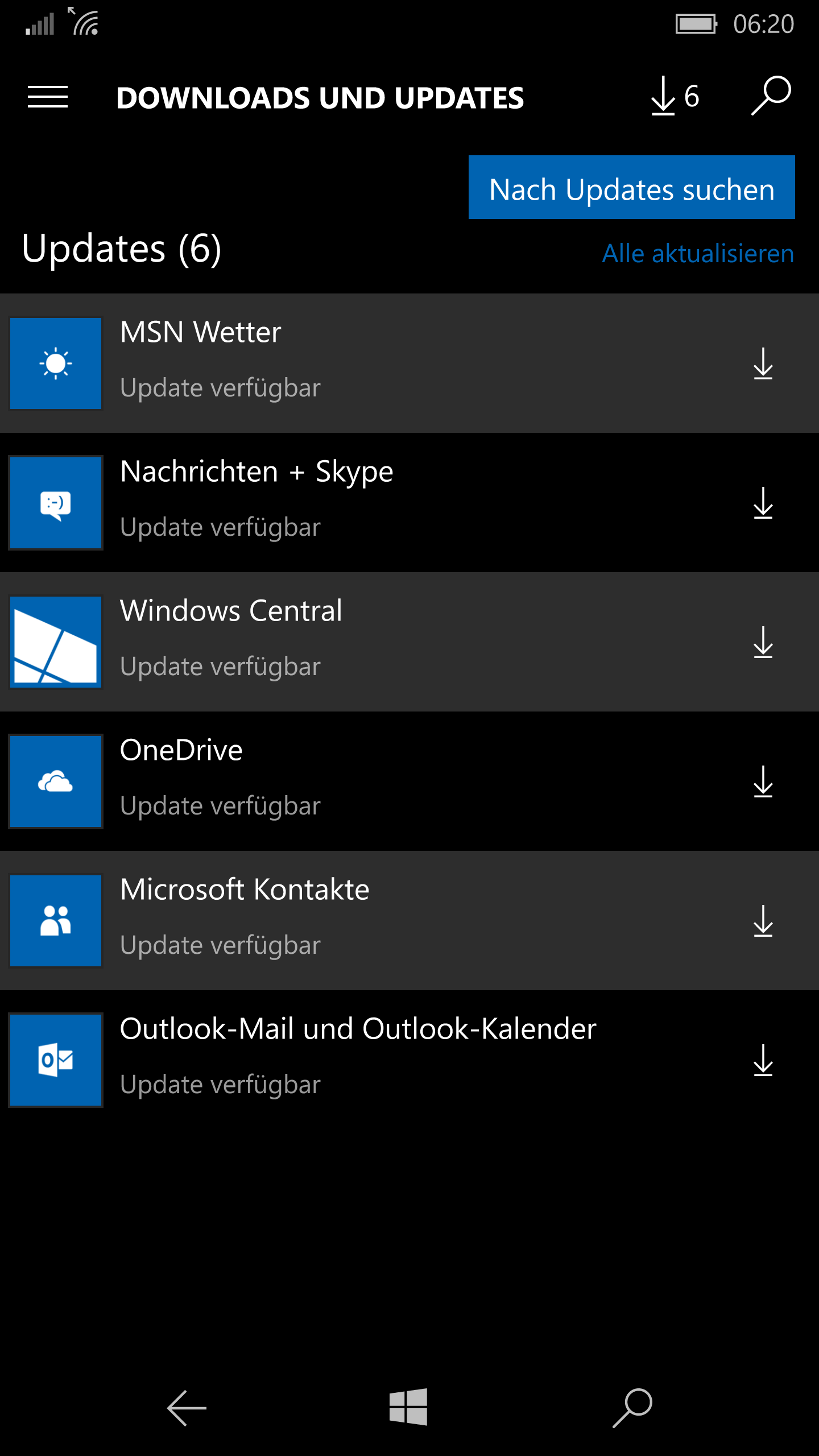The height and width of the screenshot is (1456, 819).
Task: Open store search in the header
Action: click(x=771, y=96)
